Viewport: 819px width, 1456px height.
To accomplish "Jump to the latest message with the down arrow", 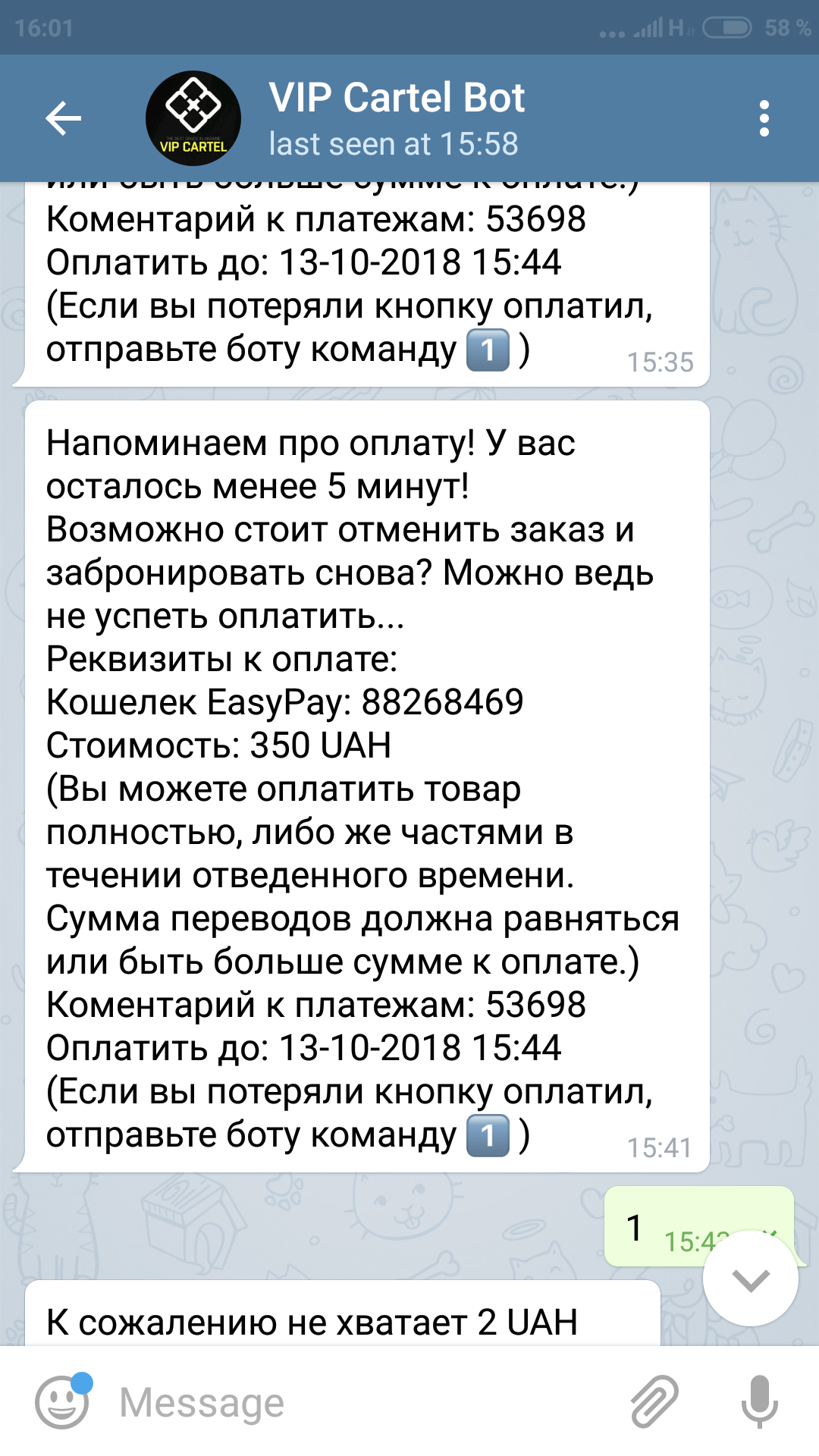I will [x=750, y=1279].
